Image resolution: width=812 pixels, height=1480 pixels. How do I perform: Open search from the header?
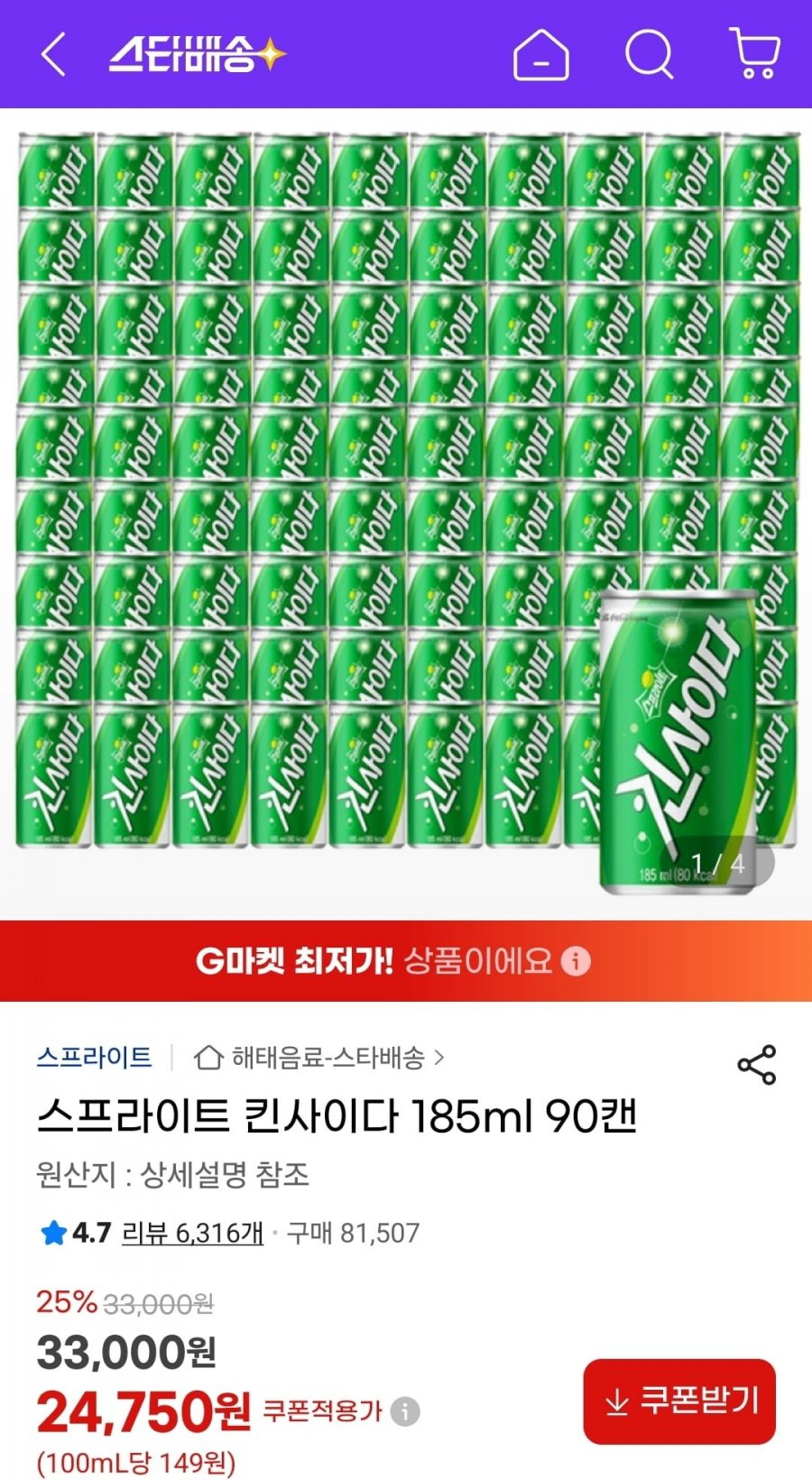(649, 55)
